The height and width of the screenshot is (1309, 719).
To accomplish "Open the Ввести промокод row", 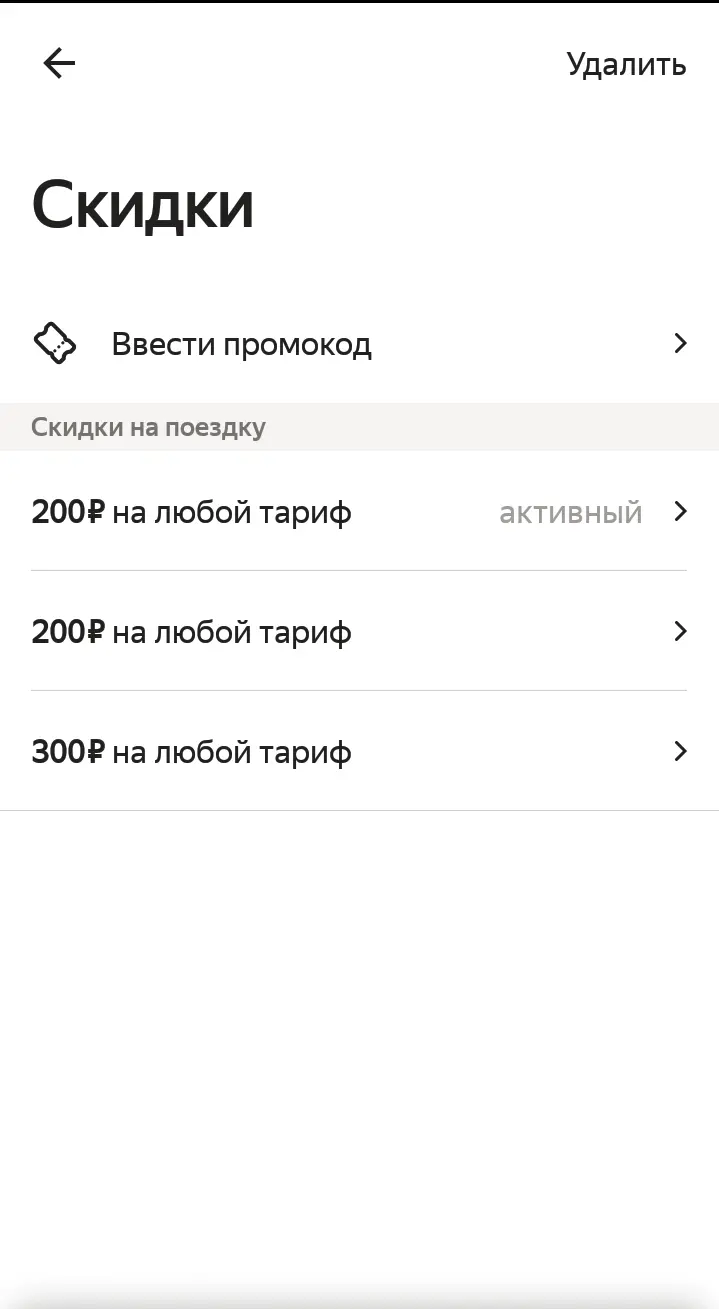I will pos(359,344).
